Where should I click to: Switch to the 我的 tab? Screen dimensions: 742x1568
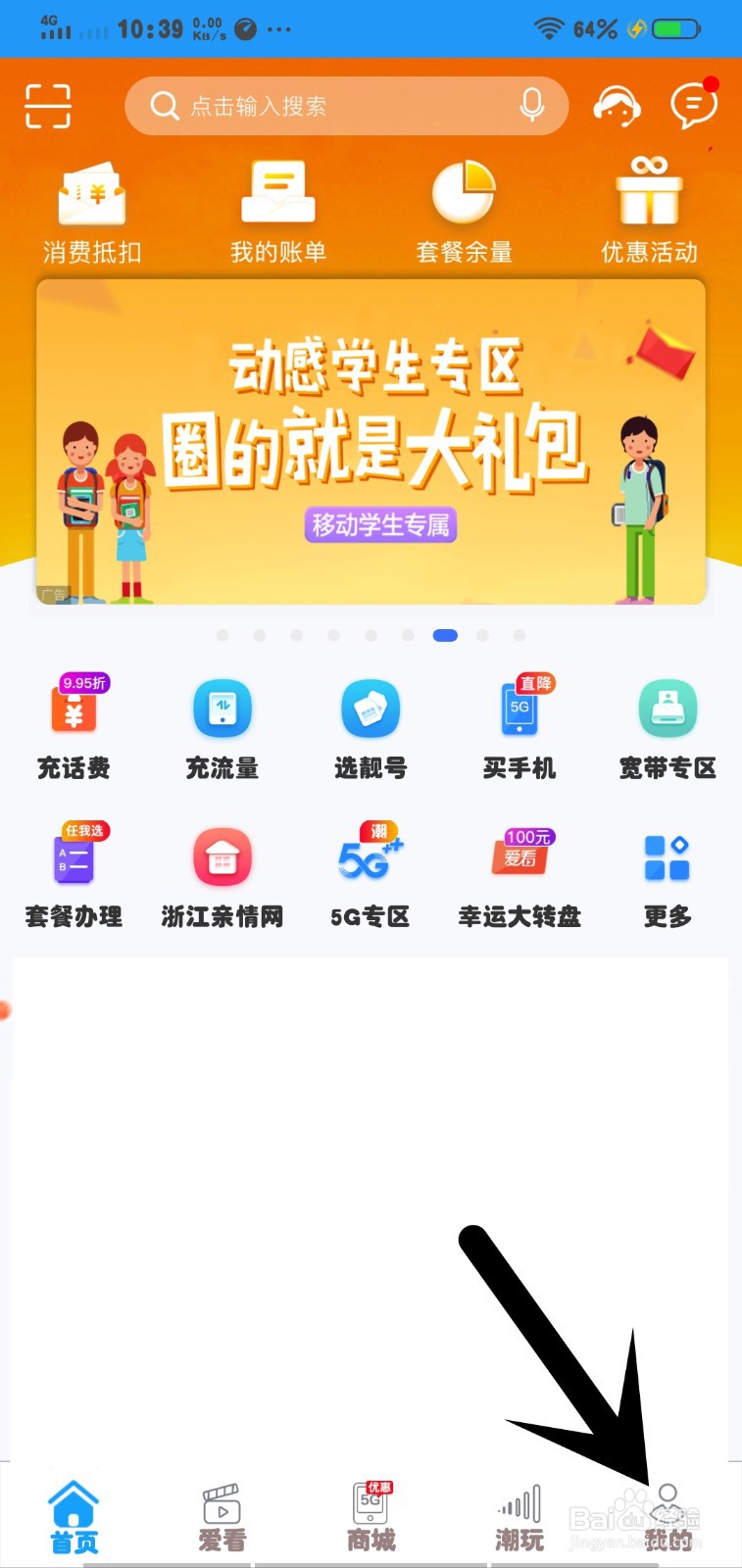pyautogui.click(x=668, y=1514)
